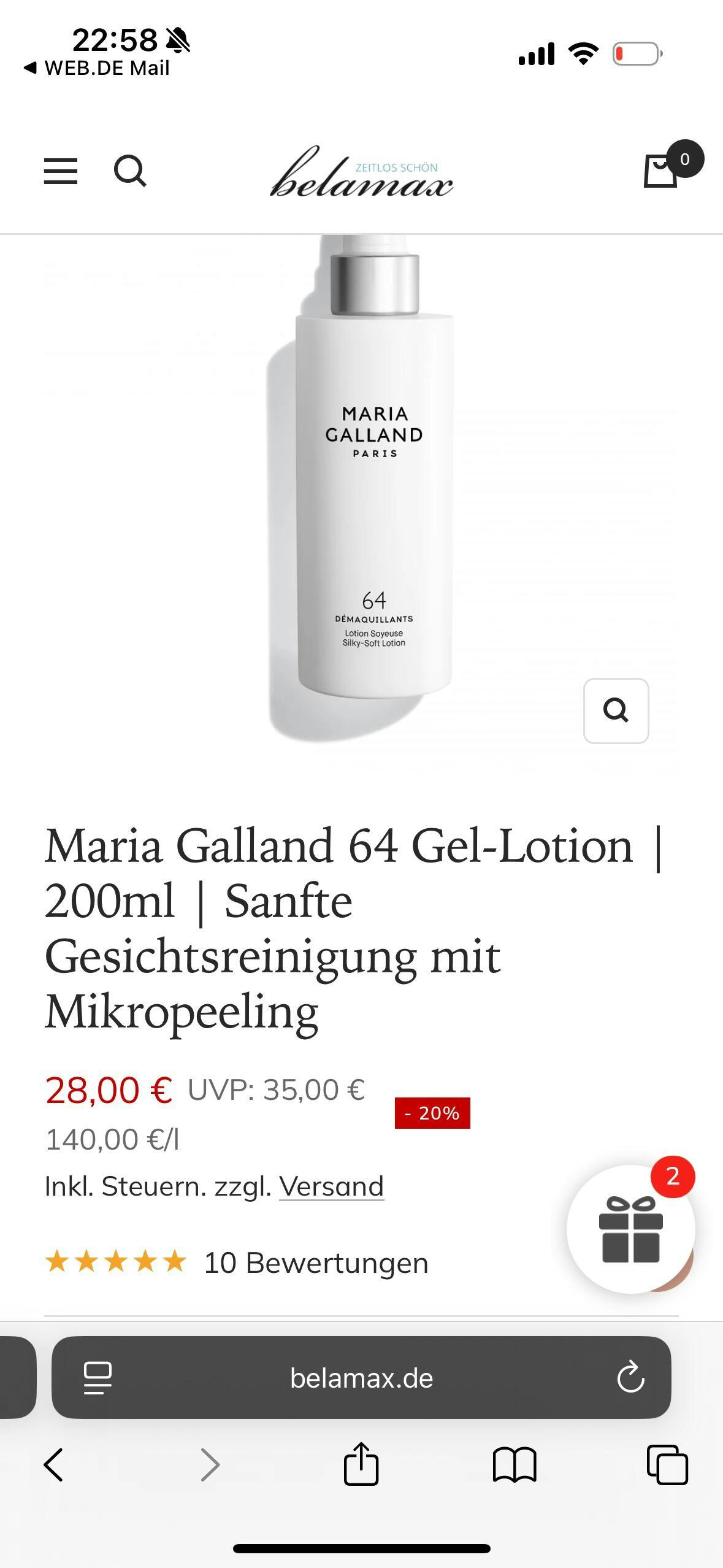Open the hamburger menu
The width and height of the screenshot is (723, 1568).
coord(61,171)
